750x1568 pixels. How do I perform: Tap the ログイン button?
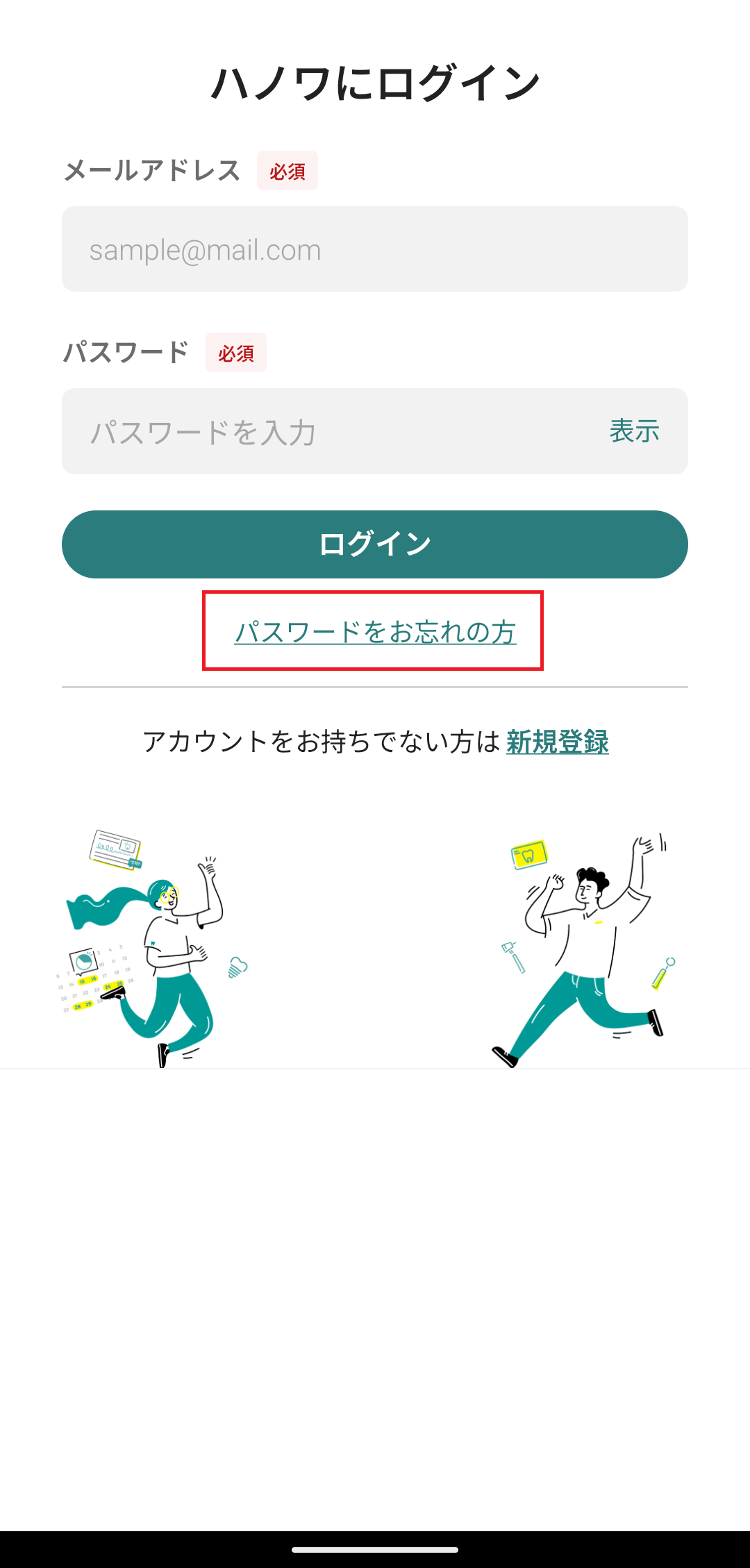tap(375, 544)
